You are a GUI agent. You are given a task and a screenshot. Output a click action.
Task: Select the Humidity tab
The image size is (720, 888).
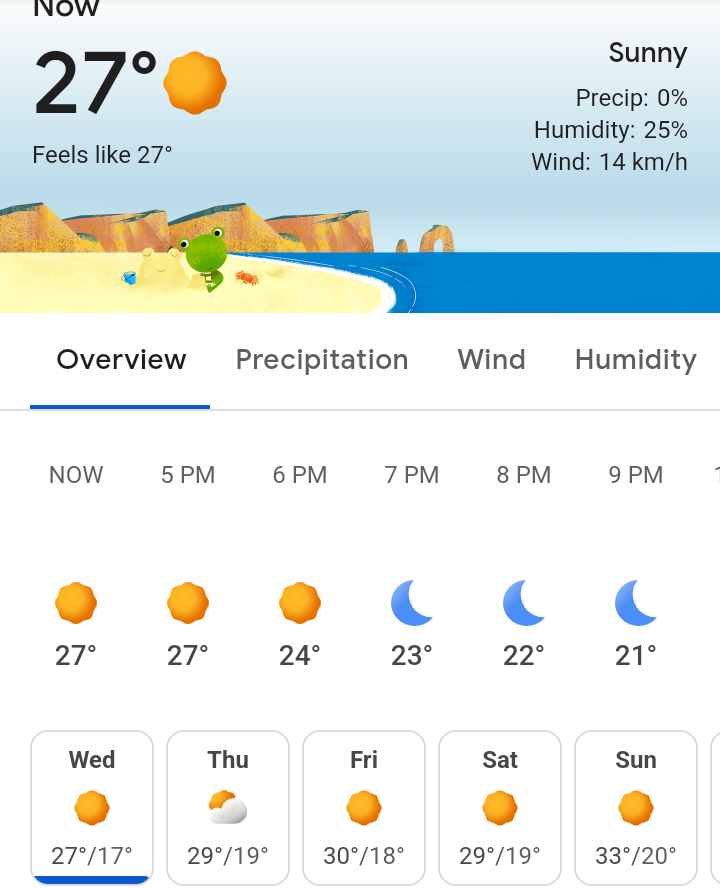(635, 360)
